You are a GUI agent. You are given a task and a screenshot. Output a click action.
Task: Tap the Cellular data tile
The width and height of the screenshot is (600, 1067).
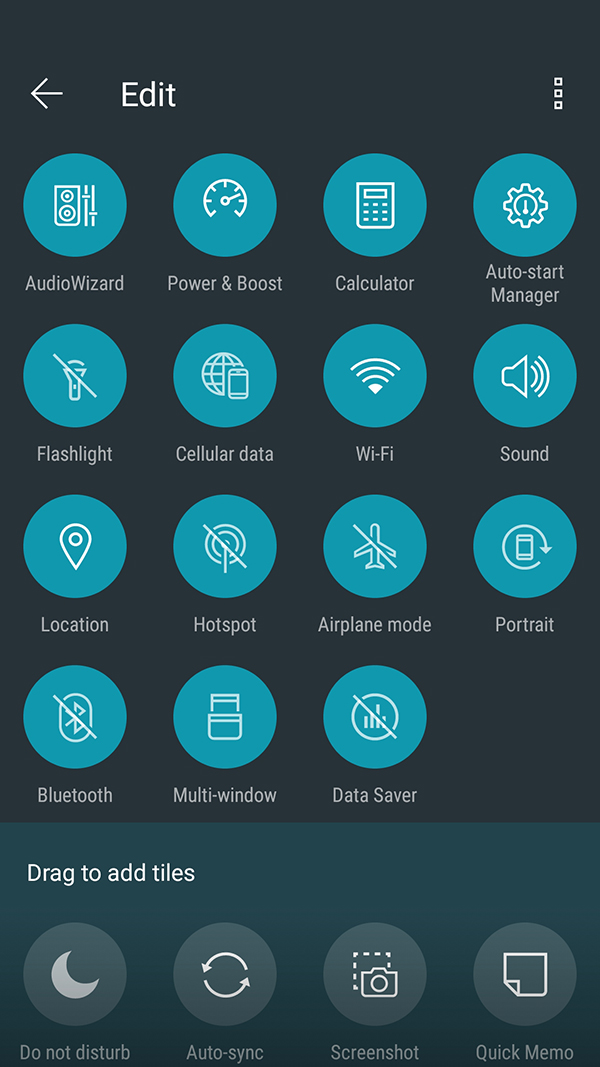point(225,376)
